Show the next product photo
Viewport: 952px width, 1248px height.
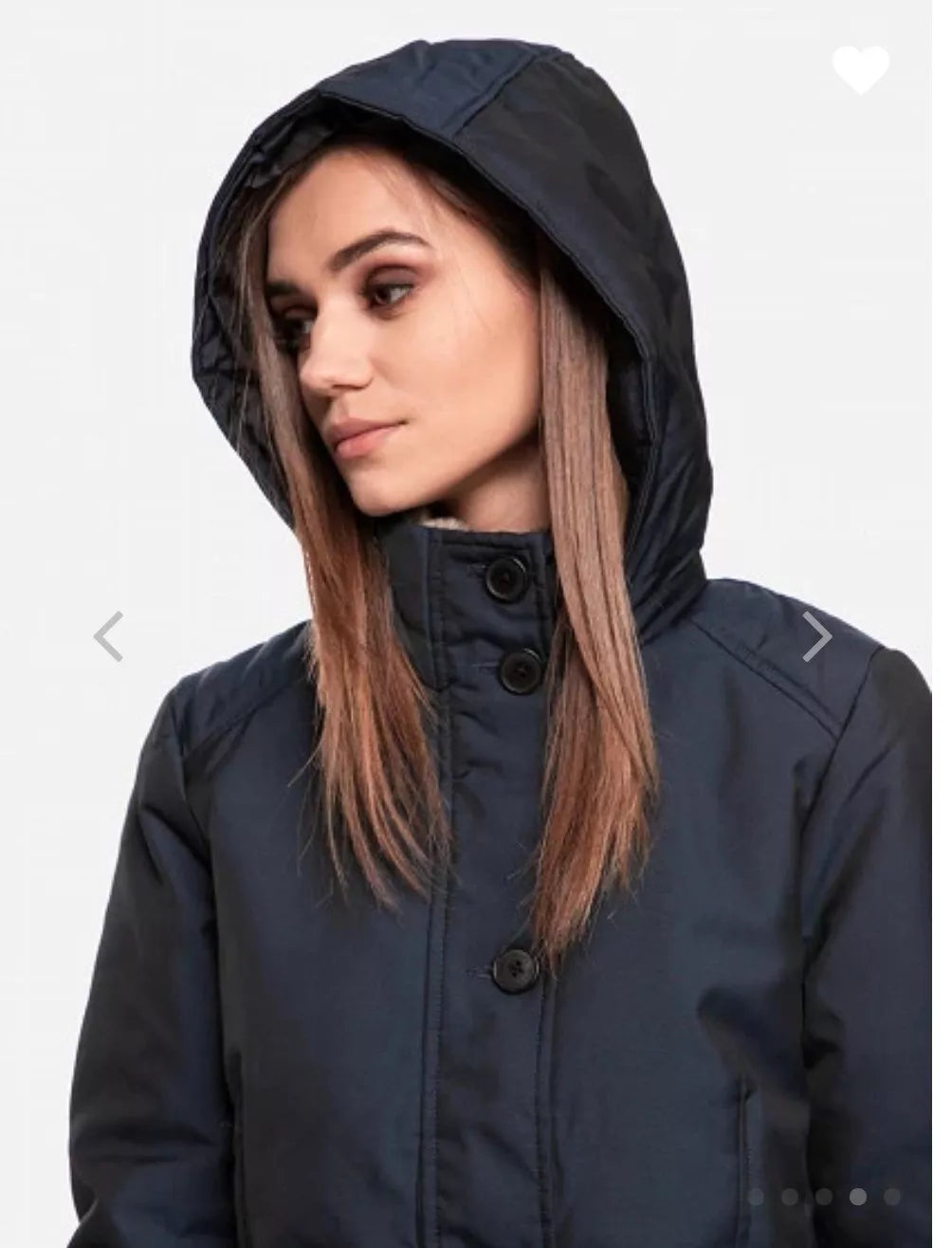pyautogui.click(x=817, y=637)
